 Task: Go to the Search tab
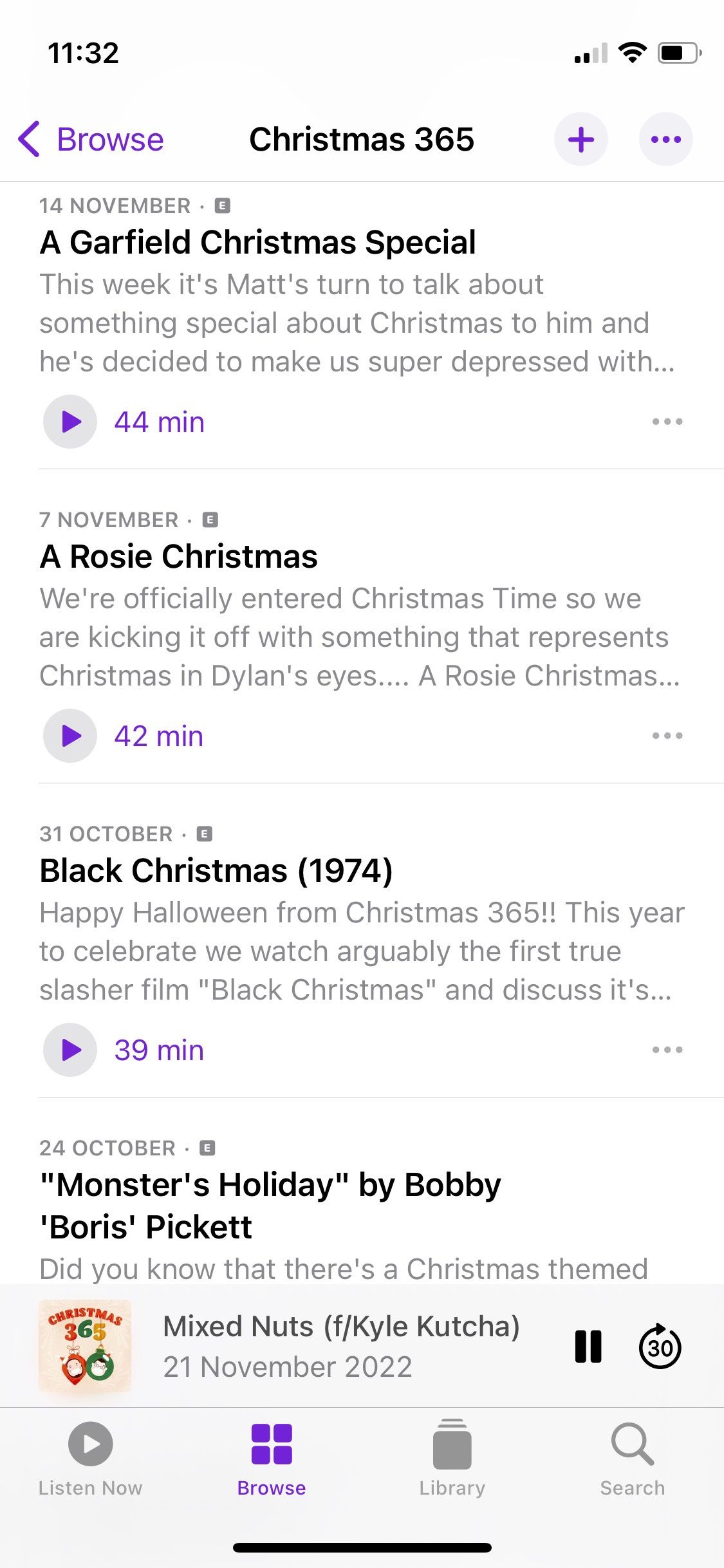point(633,1459)
